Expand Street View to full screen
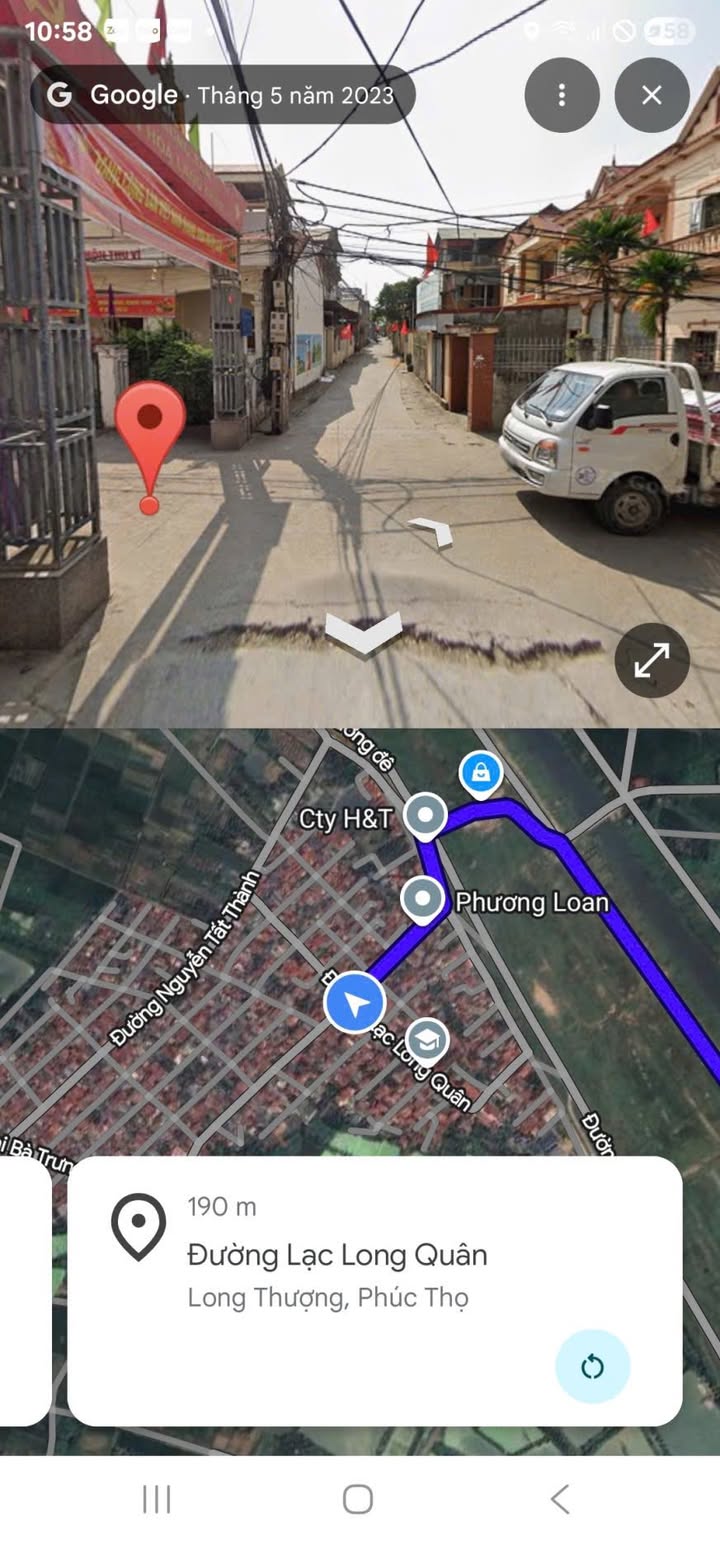Image resolution: width=720 pixels, height=1546 pixels. point(652,660)
